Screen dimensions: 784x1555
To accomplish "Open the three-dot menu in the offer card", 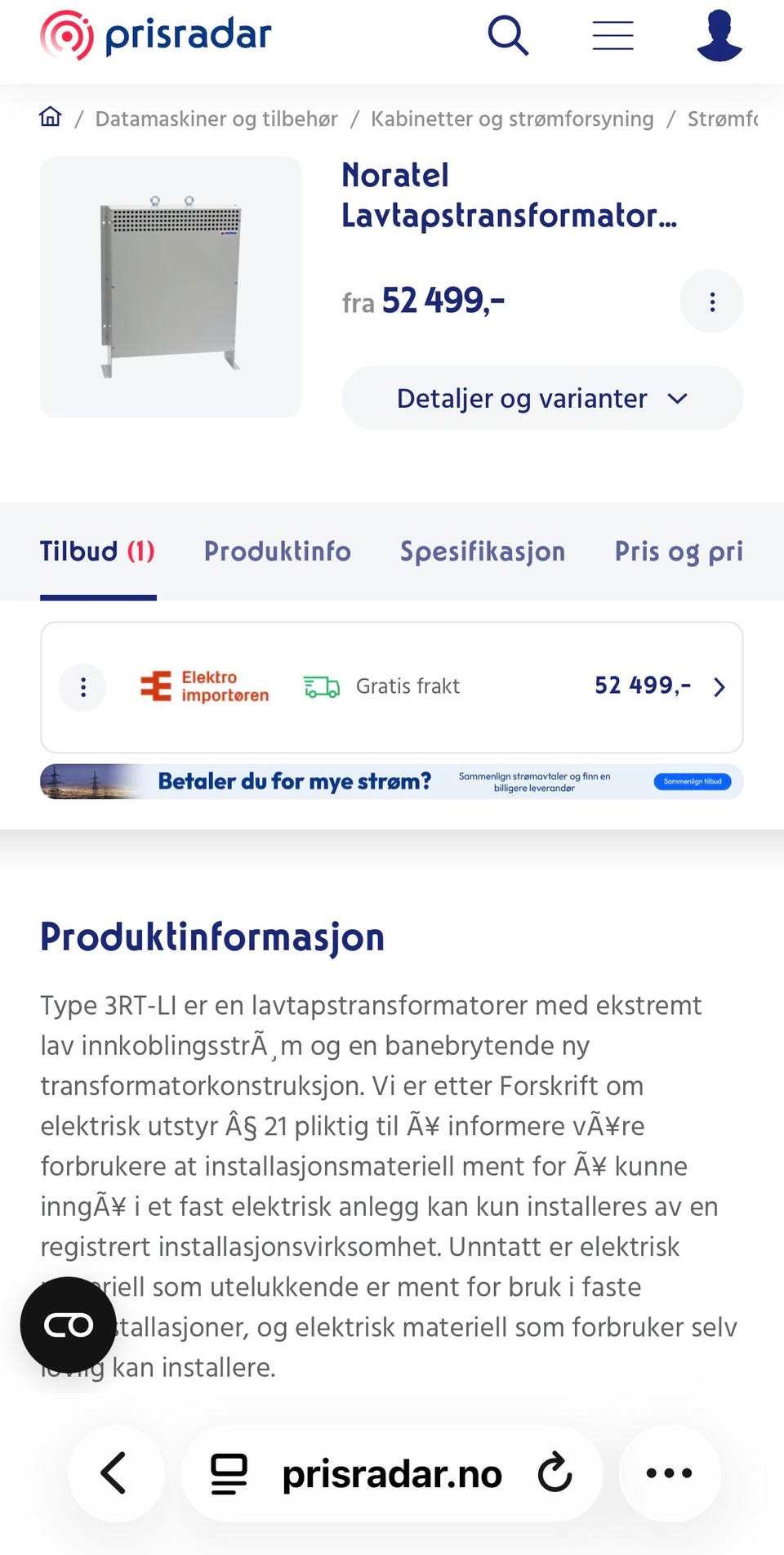I will [x=82, y=686].
